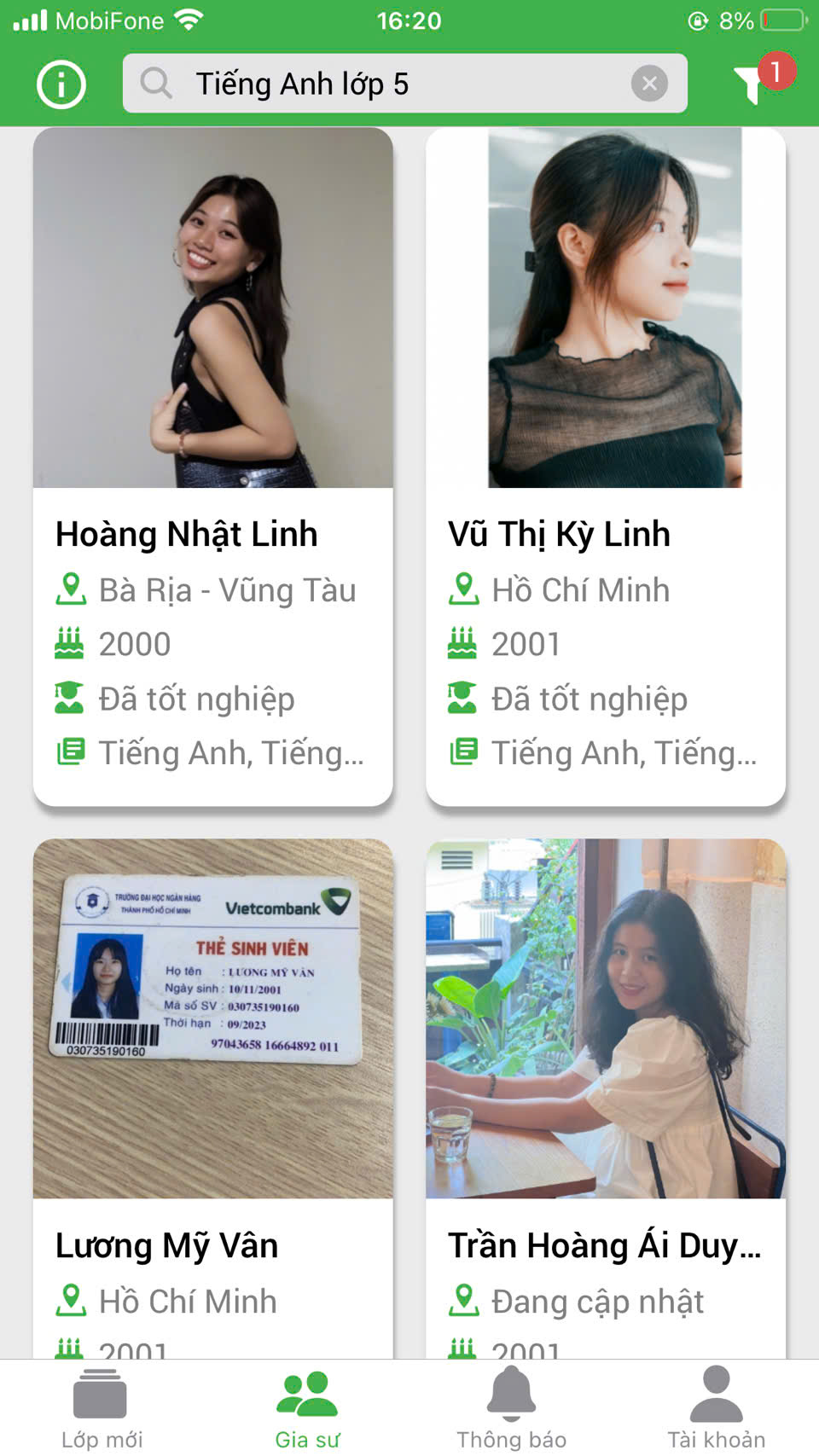Image resolution: width=819 pixels, height=1456 pixels.
Task: Go to the Gia sư tab
Action: [x=307, y=1408]
